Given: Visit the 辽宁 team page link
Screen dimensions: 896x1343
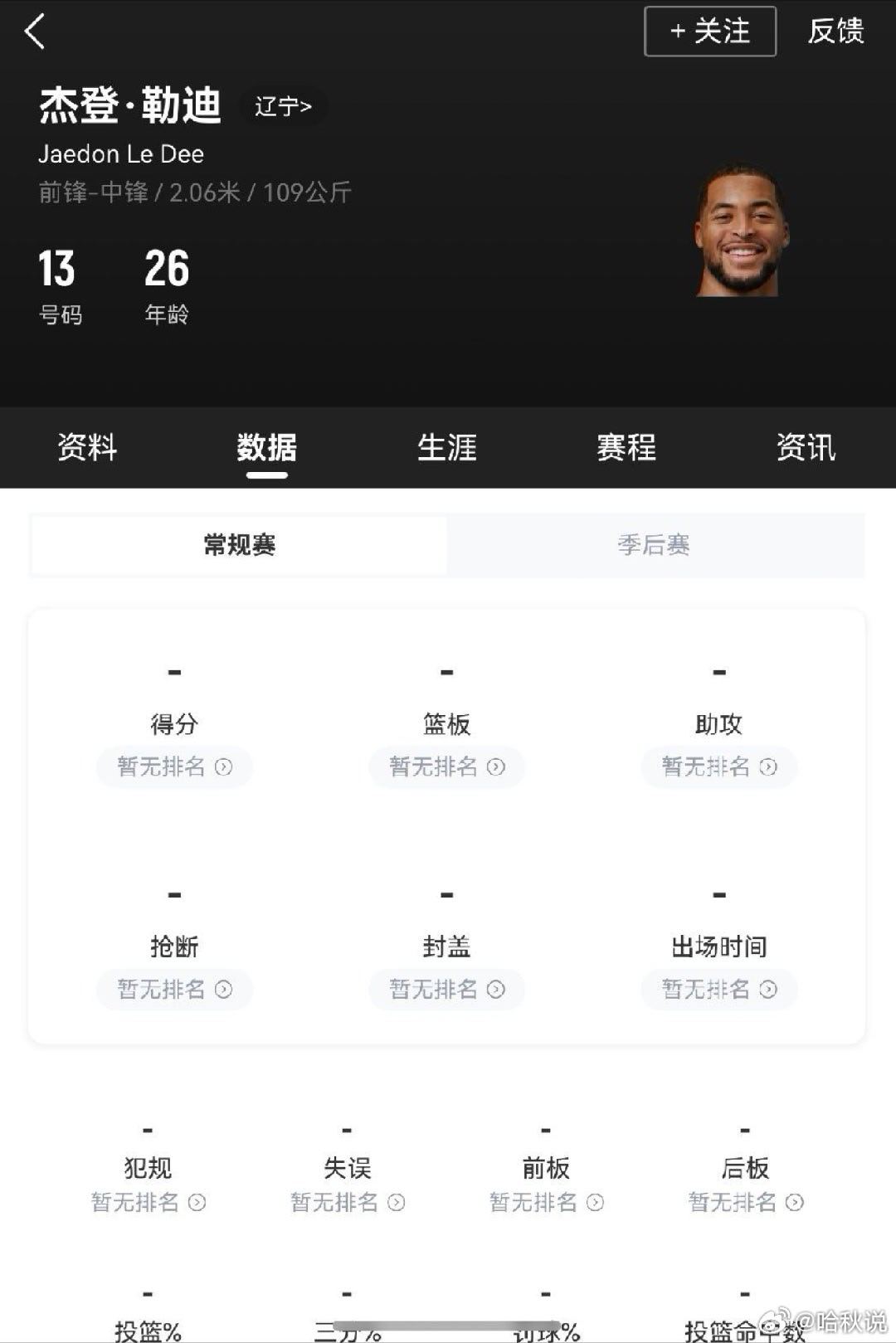Looking at the screenshot, I should click(283, 106).
